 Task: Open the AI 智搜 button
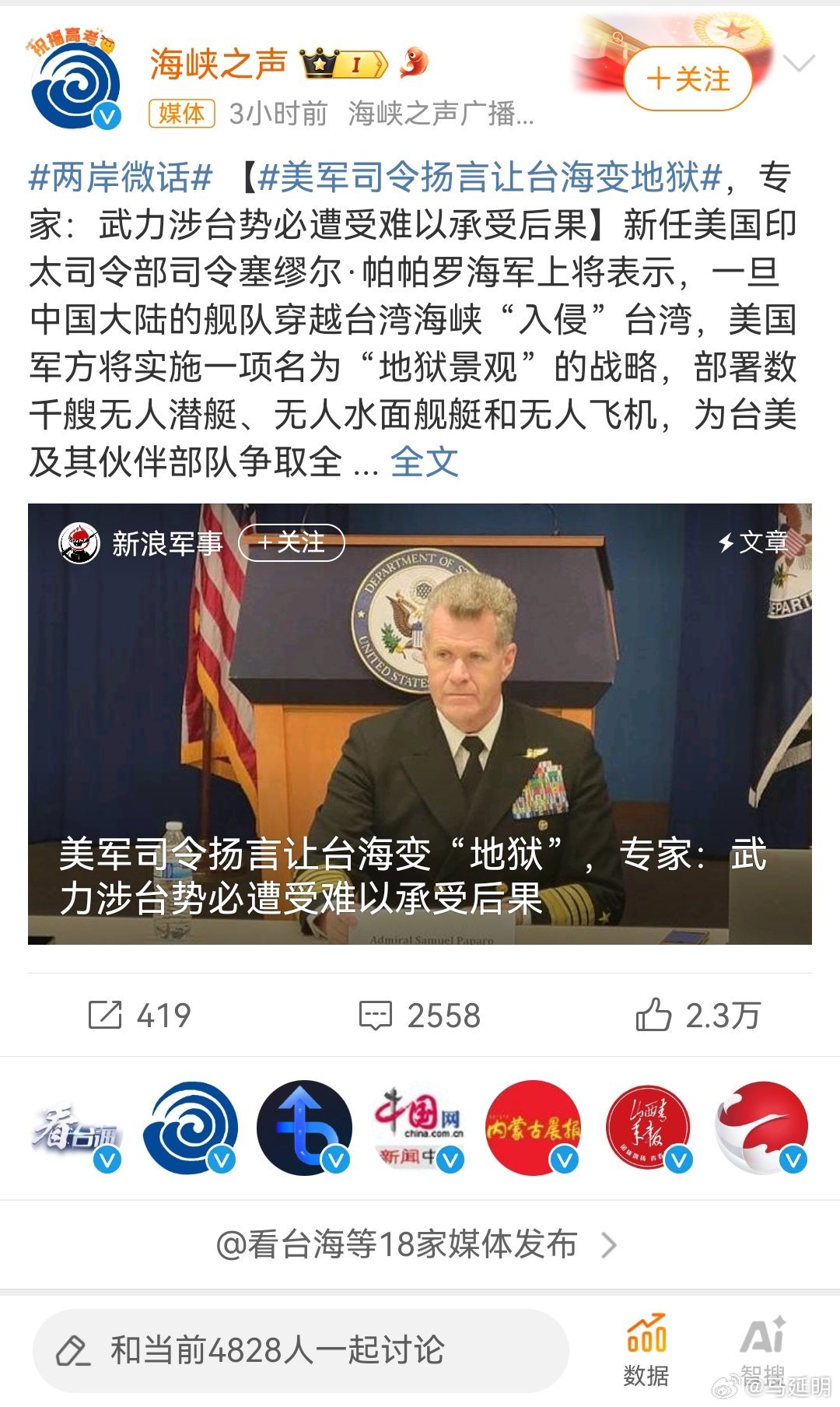[x=762, y=1350]
